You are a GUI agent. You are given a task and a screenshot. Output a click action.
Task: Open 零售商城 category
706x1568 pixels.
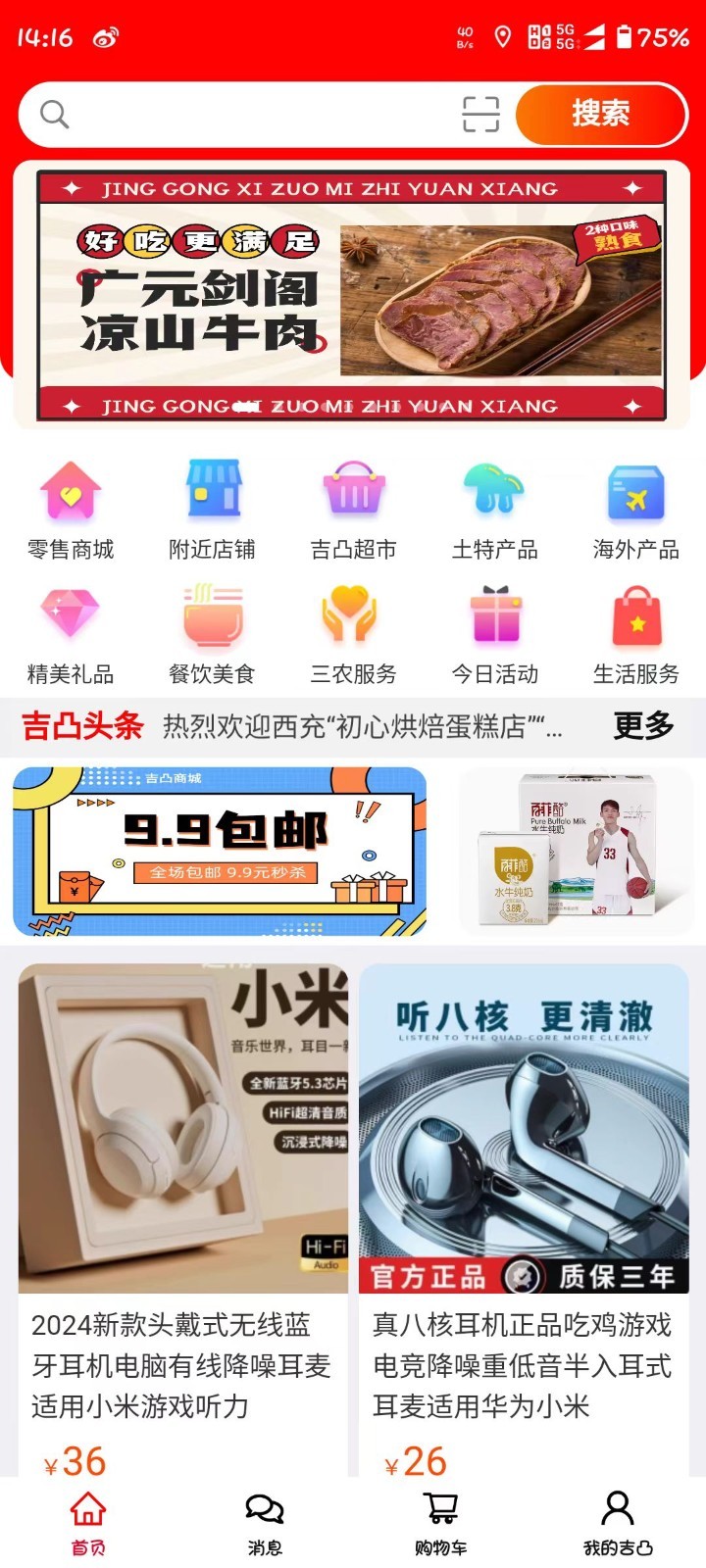click(71, 510)
